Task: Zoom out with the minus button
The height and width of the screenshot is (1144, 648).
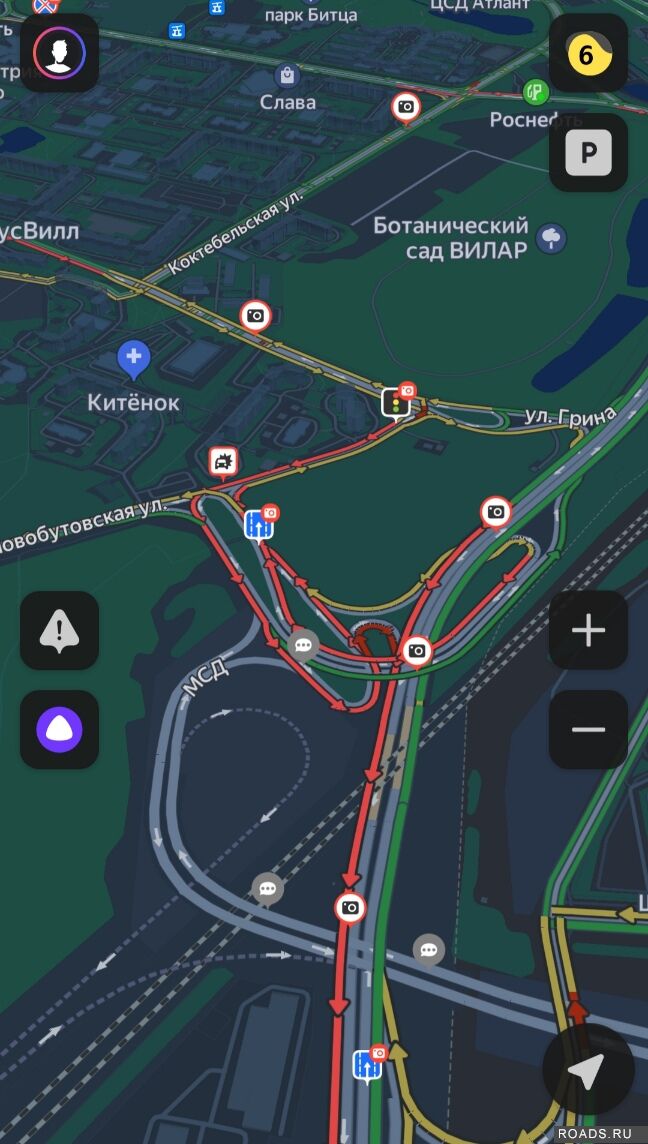Action: tap(588, 730)
